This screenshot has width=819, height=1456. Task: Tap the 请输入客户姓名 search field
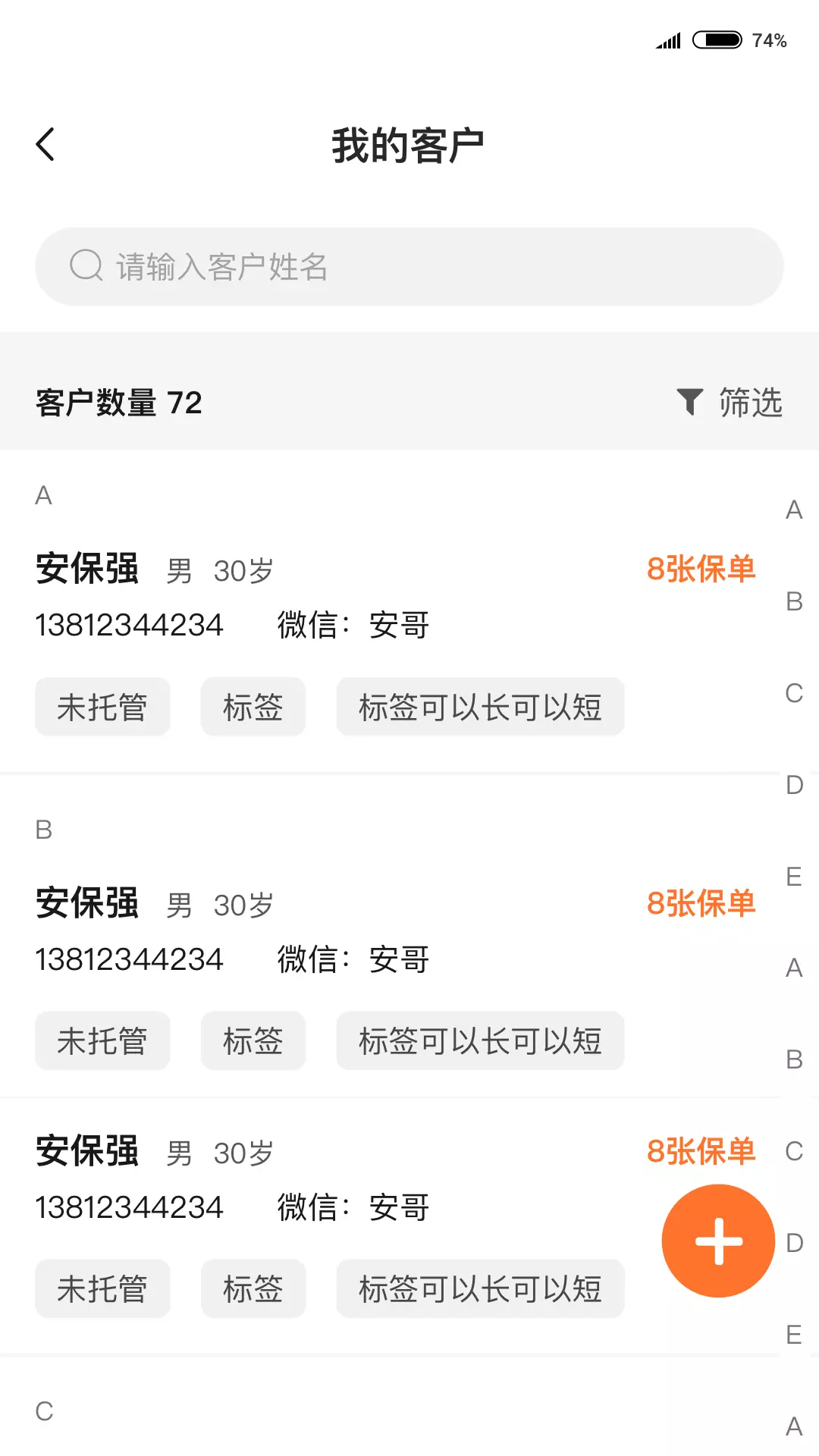pos(409,267)
